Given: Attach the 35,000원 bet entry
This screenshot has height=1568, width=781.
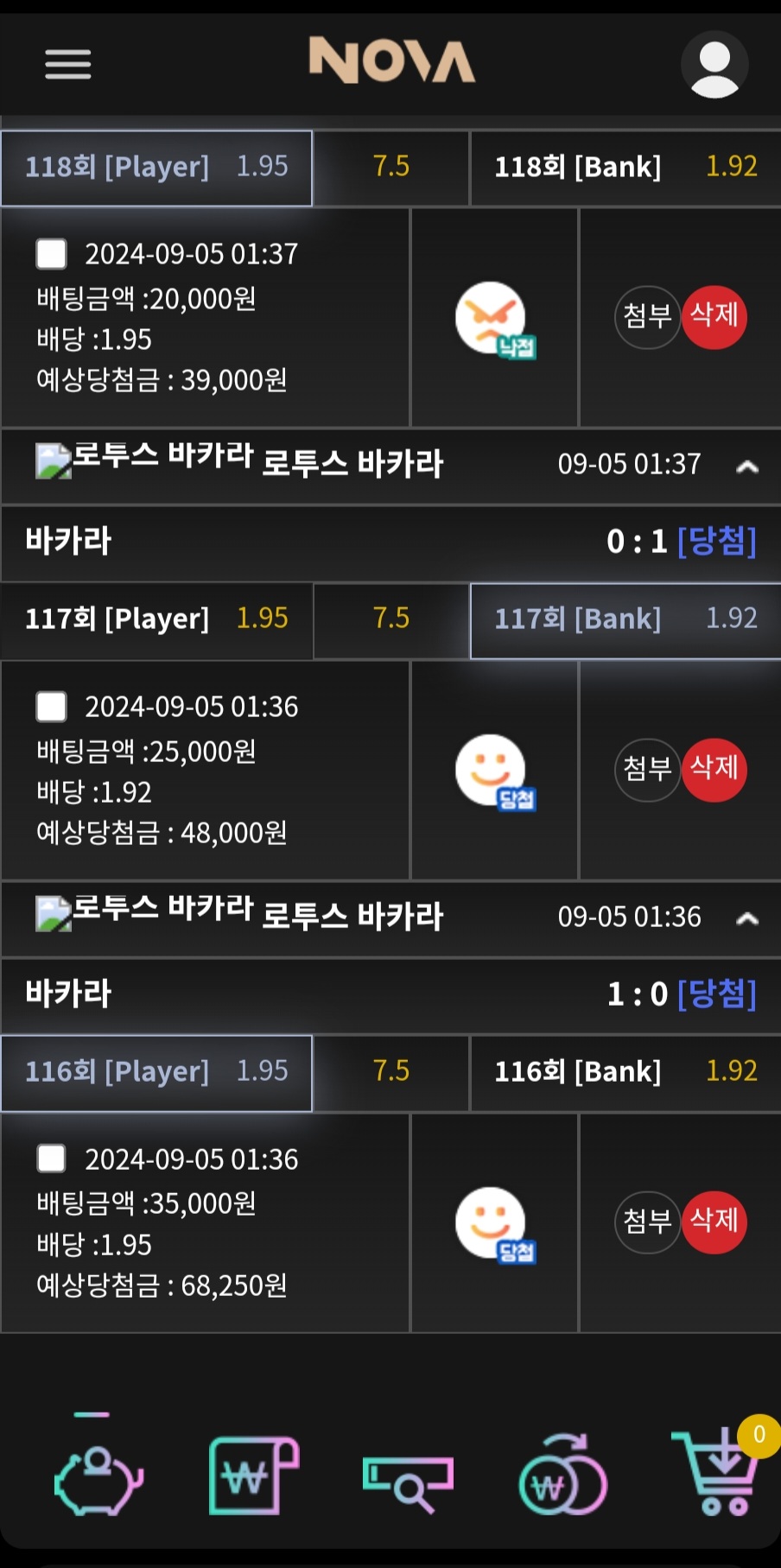Looking at the screenshot, I should tap(647, 1222).
